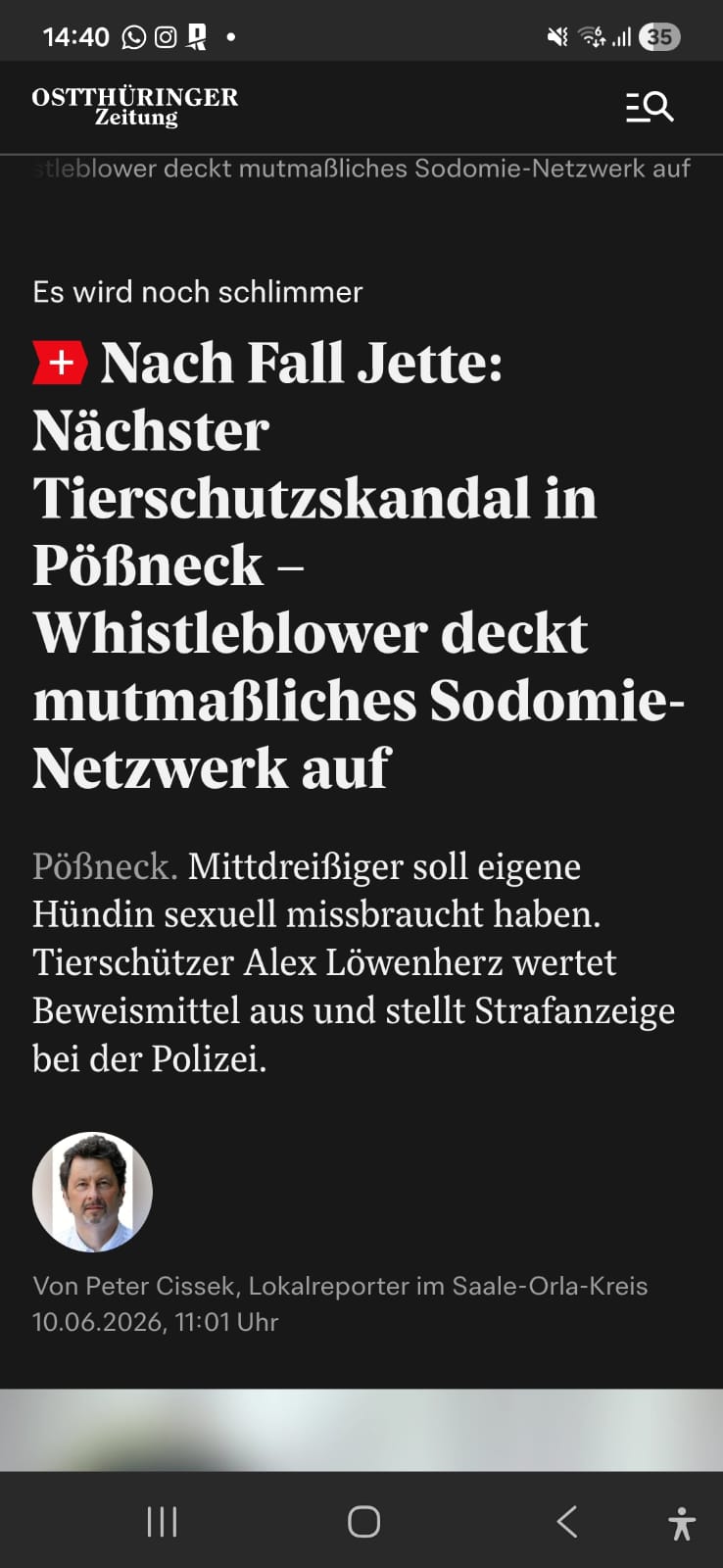The width and height of the screenshot is (723, 1568).
Task: Open the article's header image
Action: point(361,1429)
